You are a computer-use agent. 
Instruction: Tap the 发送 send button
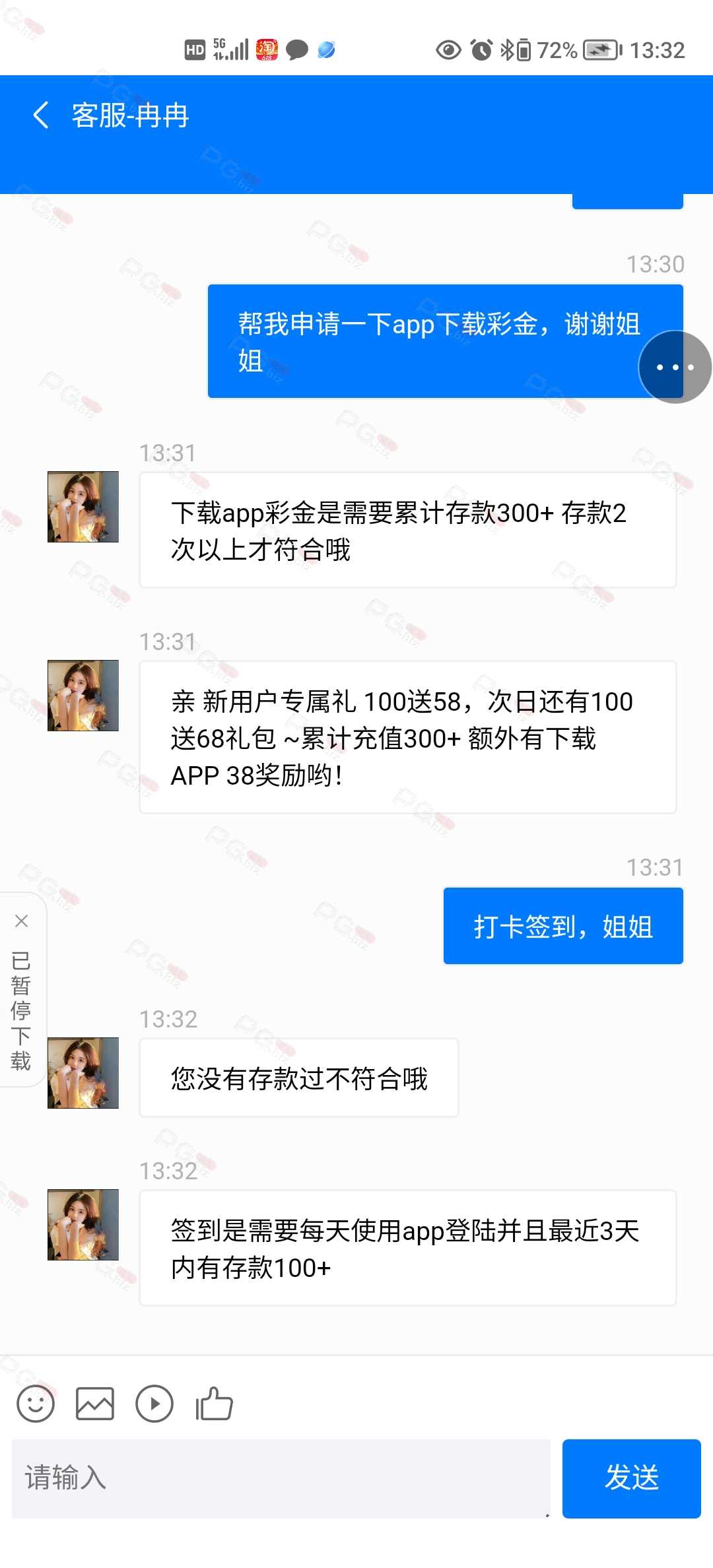tap(631, 1478)
